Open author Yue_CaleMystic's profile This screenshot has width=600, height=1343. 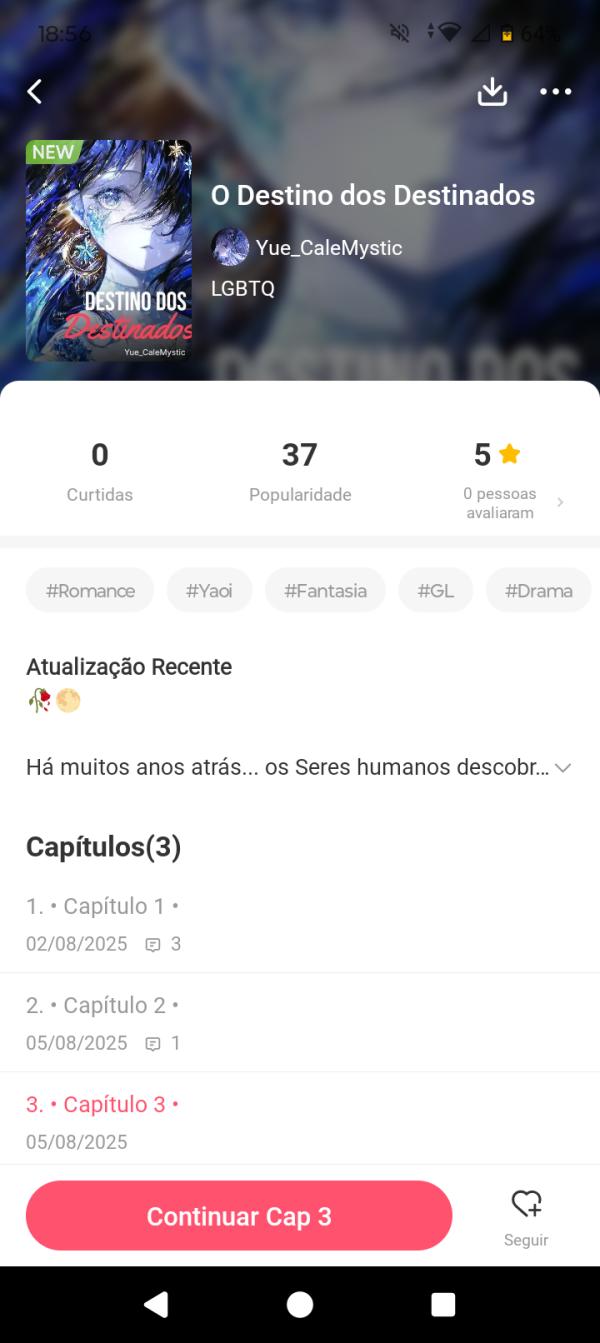(x=308, y=248)
